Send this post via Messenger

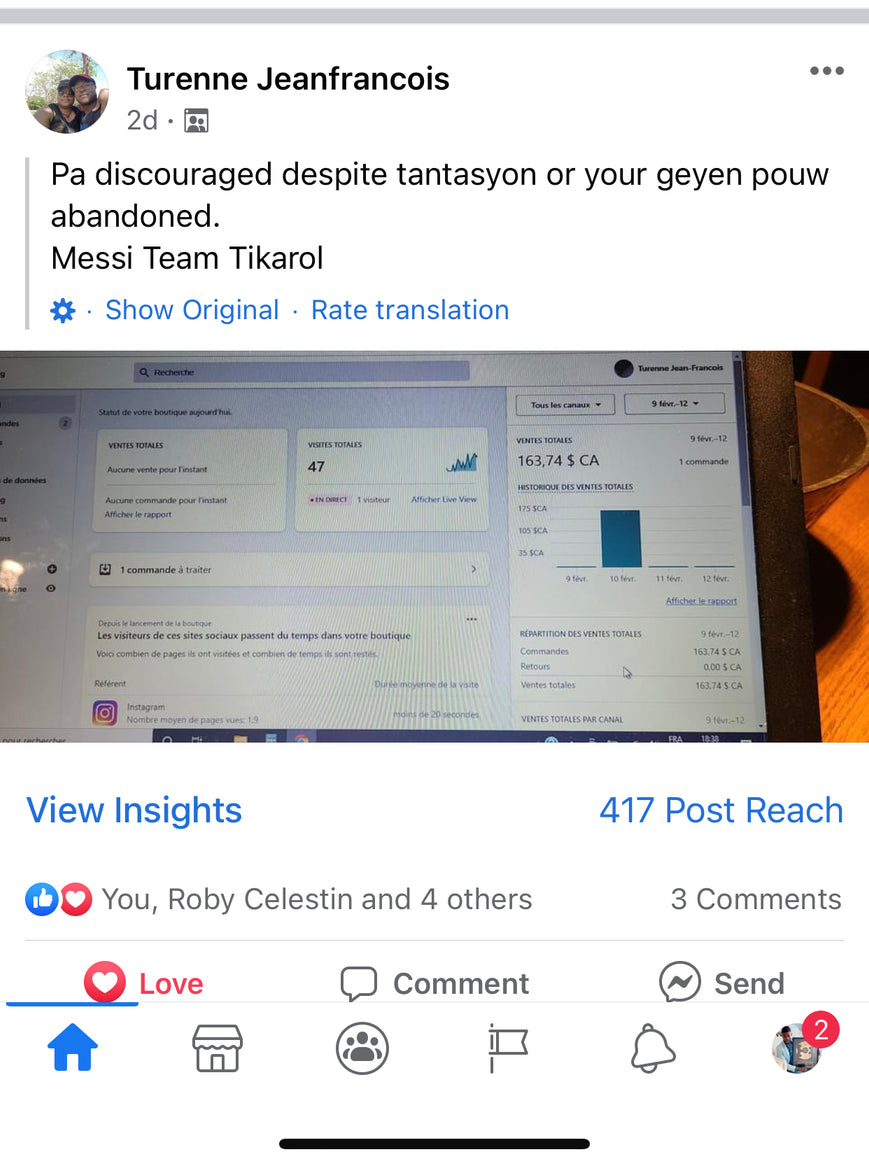722,983
